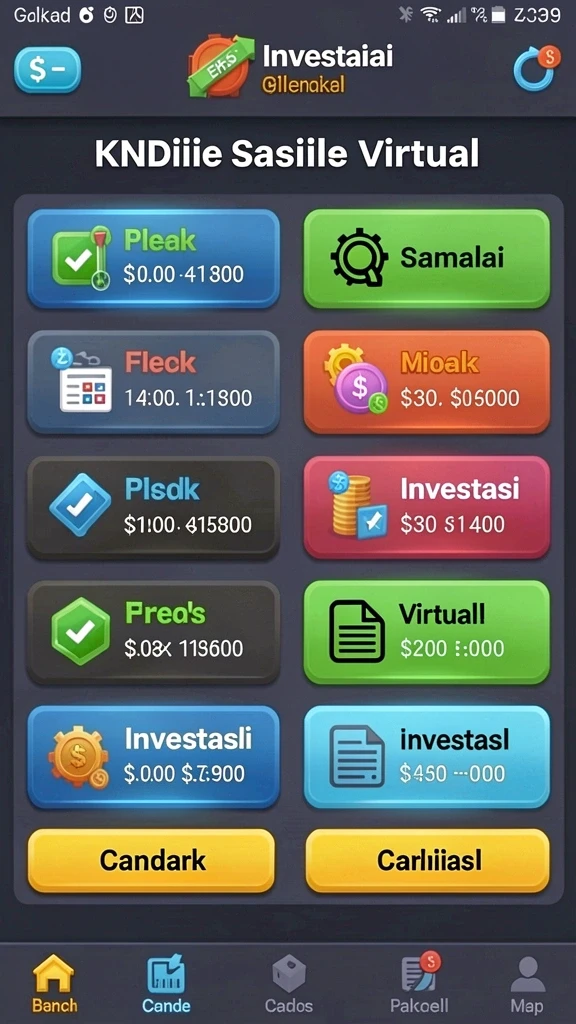Tap the dollar balance button
Screen dimensions: 576x1024
(48, 70)
